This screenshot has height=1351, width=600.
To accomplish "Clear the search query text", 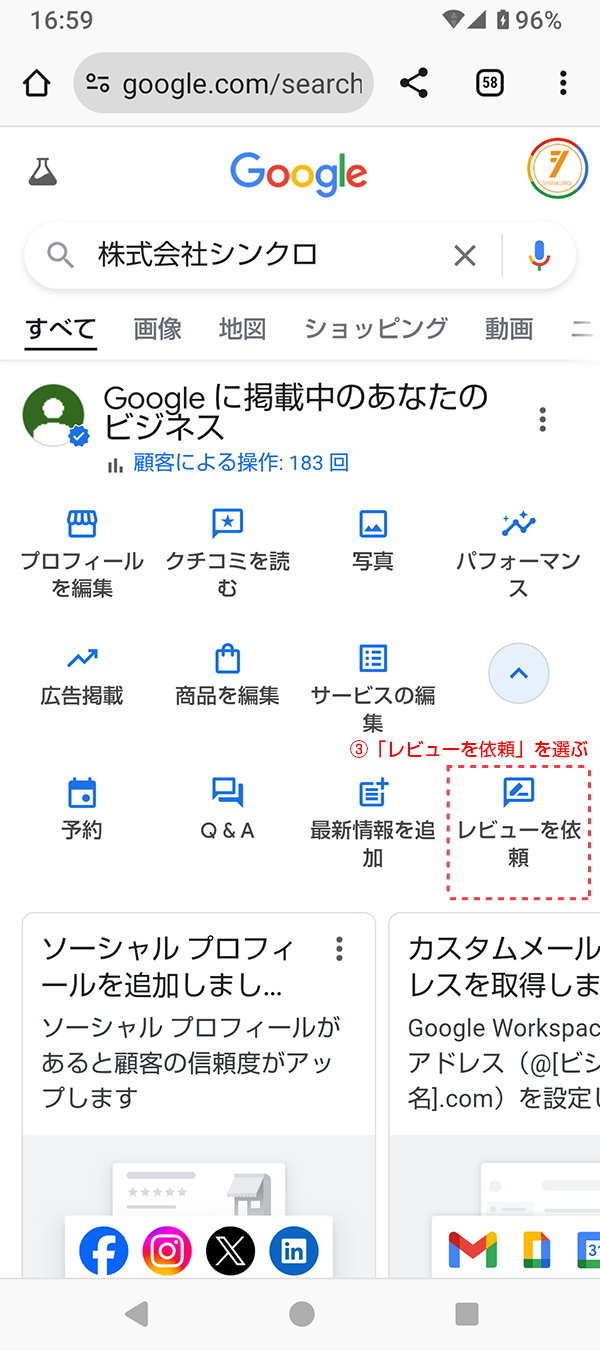I will (x=465, y=256).
